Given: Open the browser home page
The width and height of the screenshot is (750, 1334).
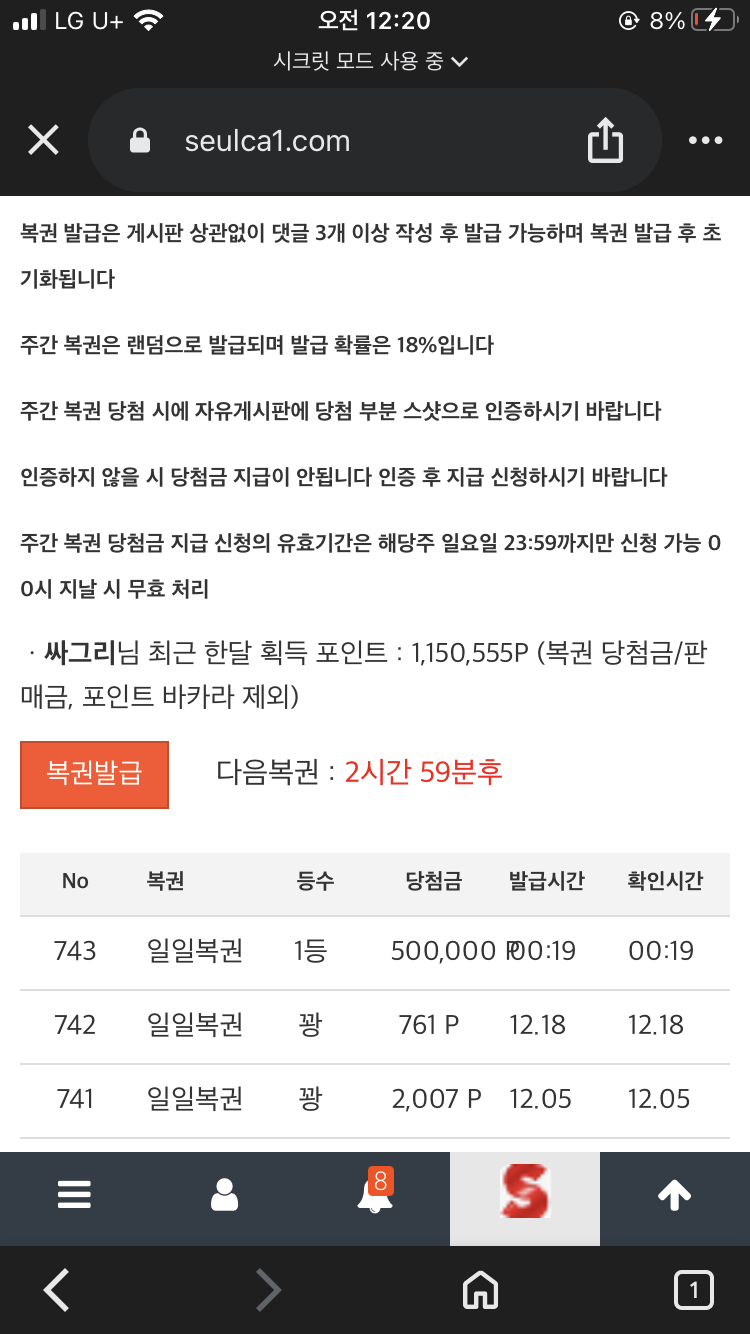Looking at the screenshot, I should click(480, 1290).
